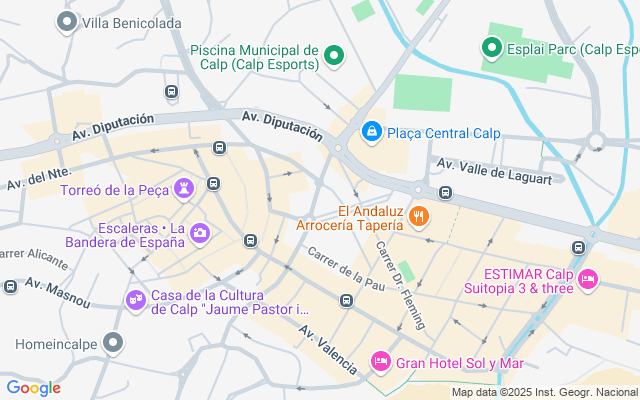The width and height of the screenshot is (640, 400).
Task: Open El Andaluz Arrocería Tapería restaurant pin
Action: pos(419,215)
